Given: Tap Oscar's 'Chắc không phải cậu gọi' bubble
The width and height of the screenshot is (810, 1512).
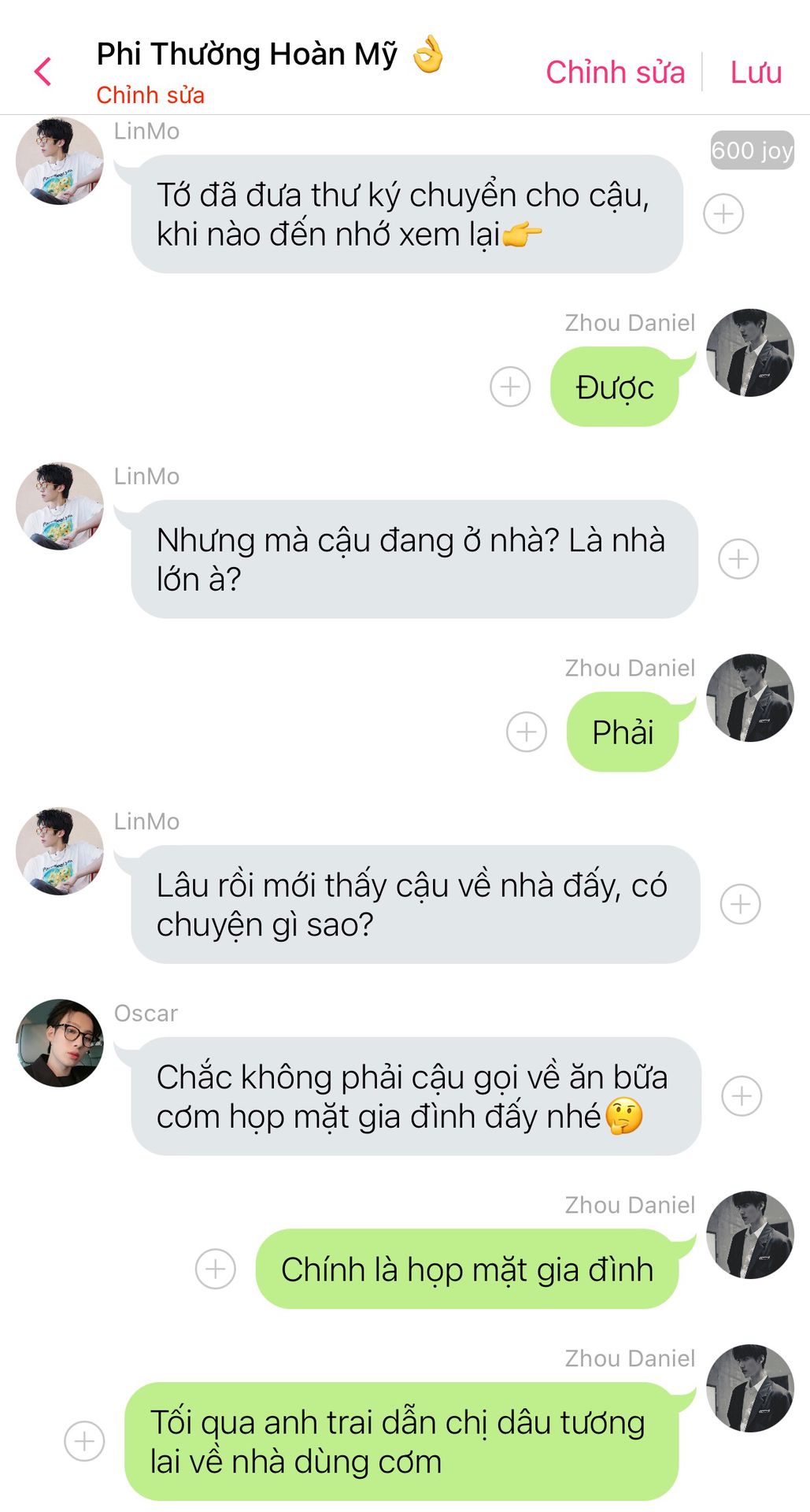Looking at the screenshot, I should coord(415,1096).
